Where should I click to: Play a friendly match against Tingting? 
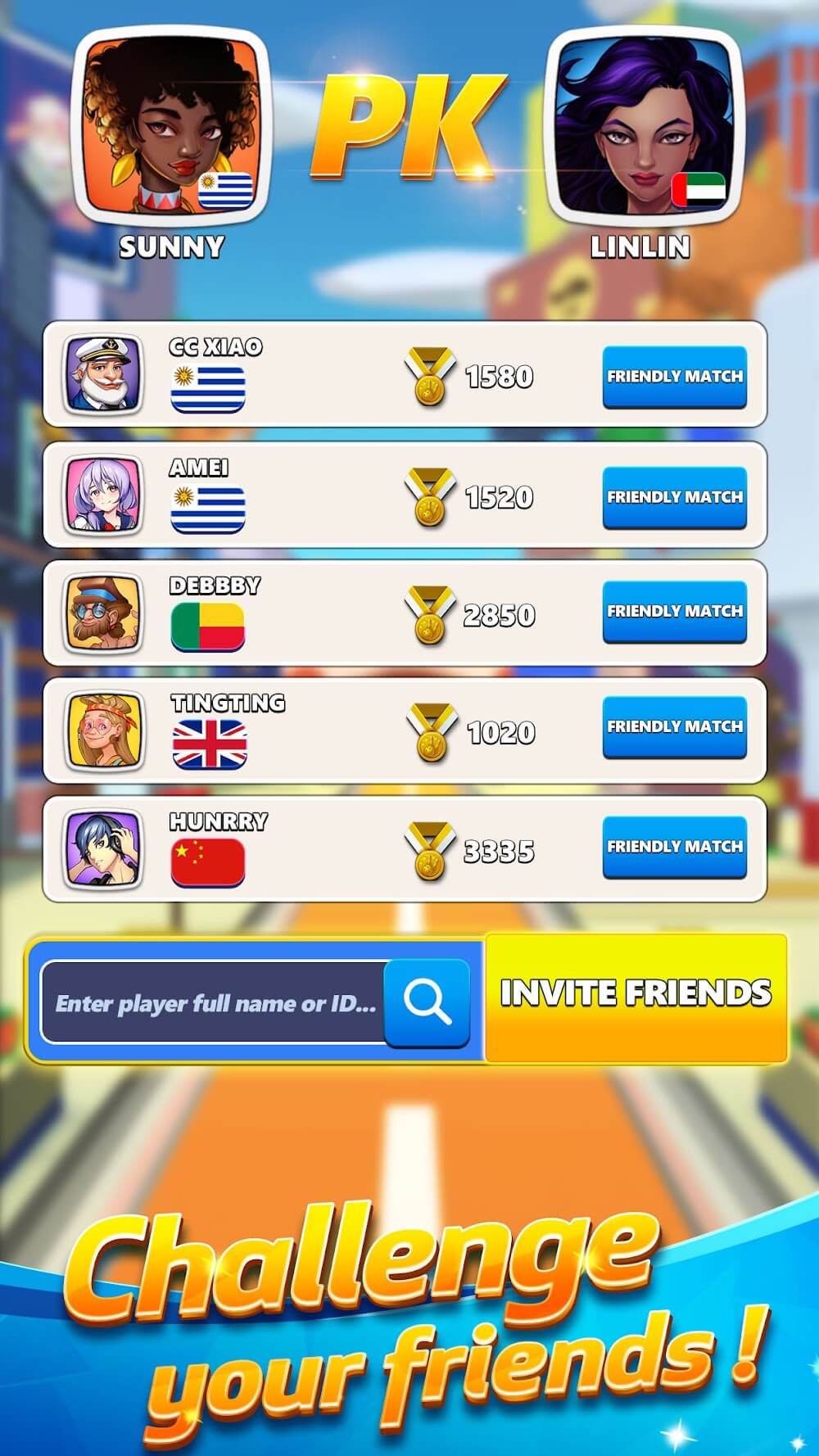pos(674,727)
